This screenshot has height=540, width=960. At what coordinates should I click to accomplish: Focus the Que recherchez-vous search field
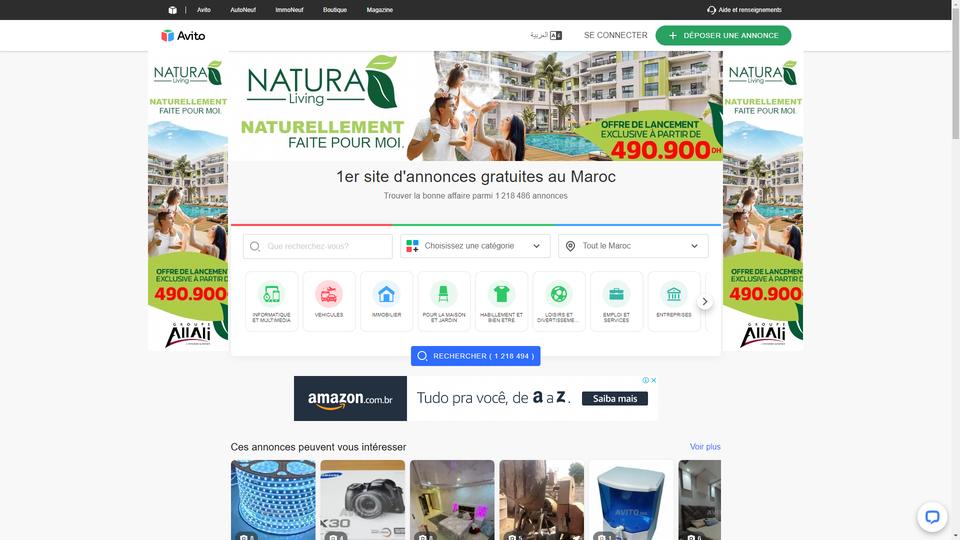click(318, 246)
